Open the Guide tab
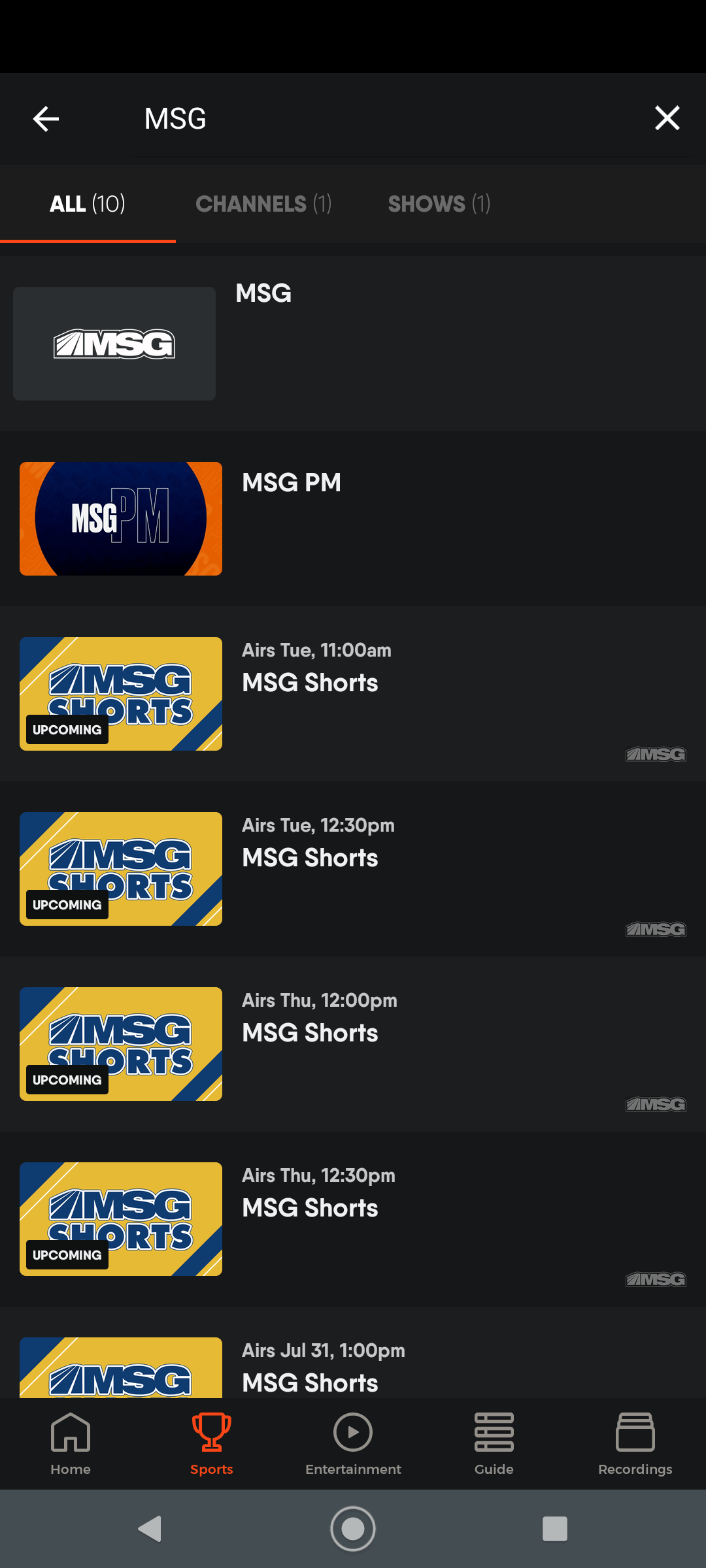 tap(494, 1444)
